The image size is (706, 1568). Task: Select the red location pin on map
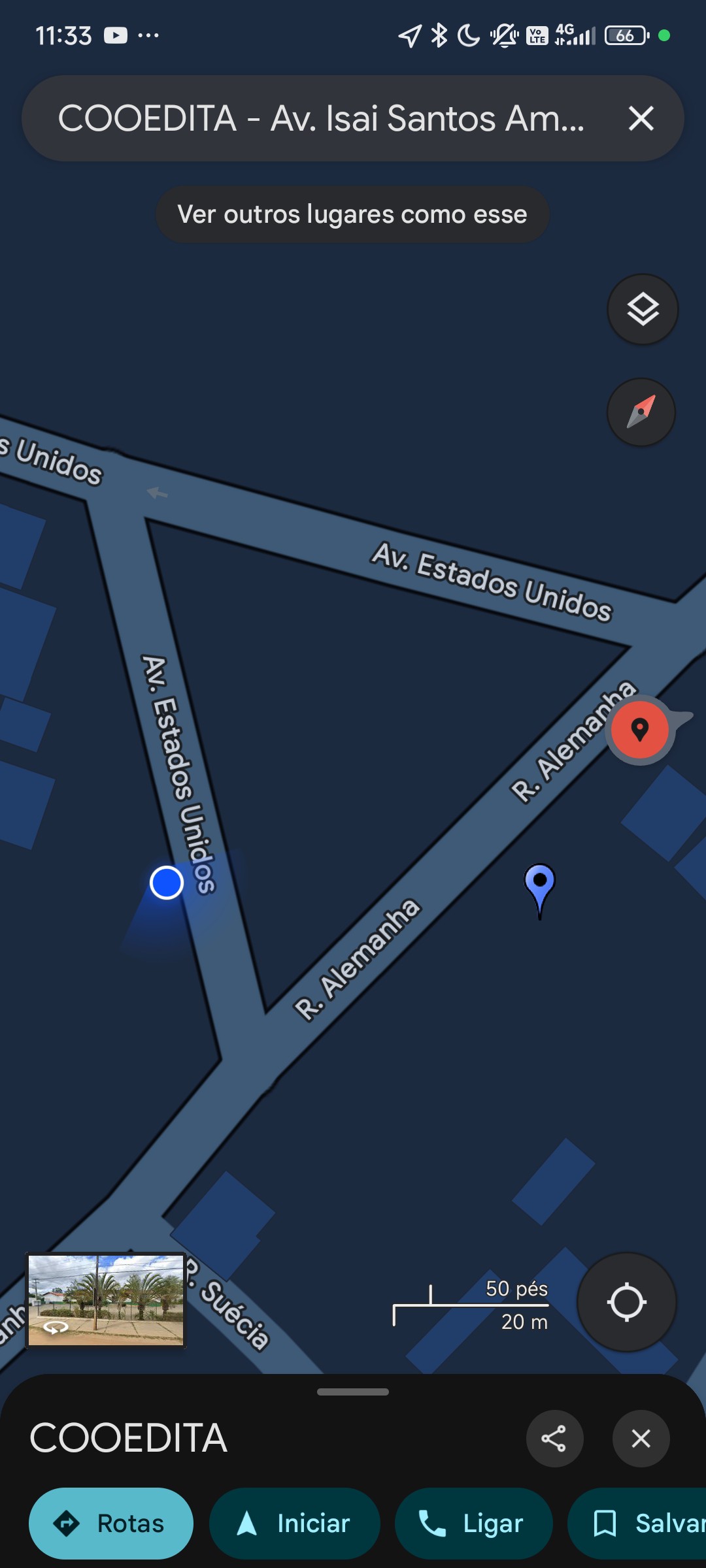pyautogui.click(x=640, y=729)
